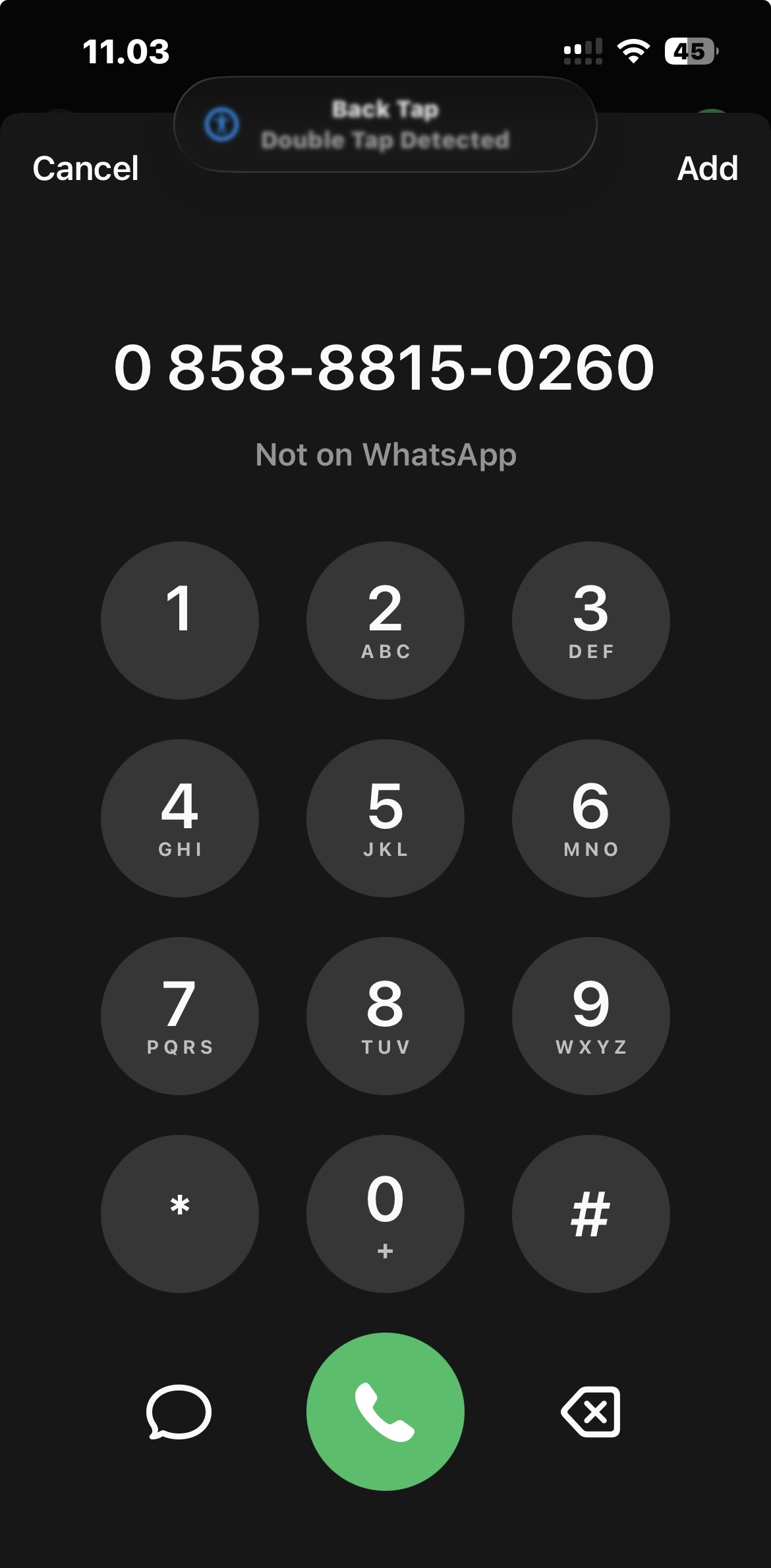
Task: Delete the last digit with backspace
Action: (591, 1412)
